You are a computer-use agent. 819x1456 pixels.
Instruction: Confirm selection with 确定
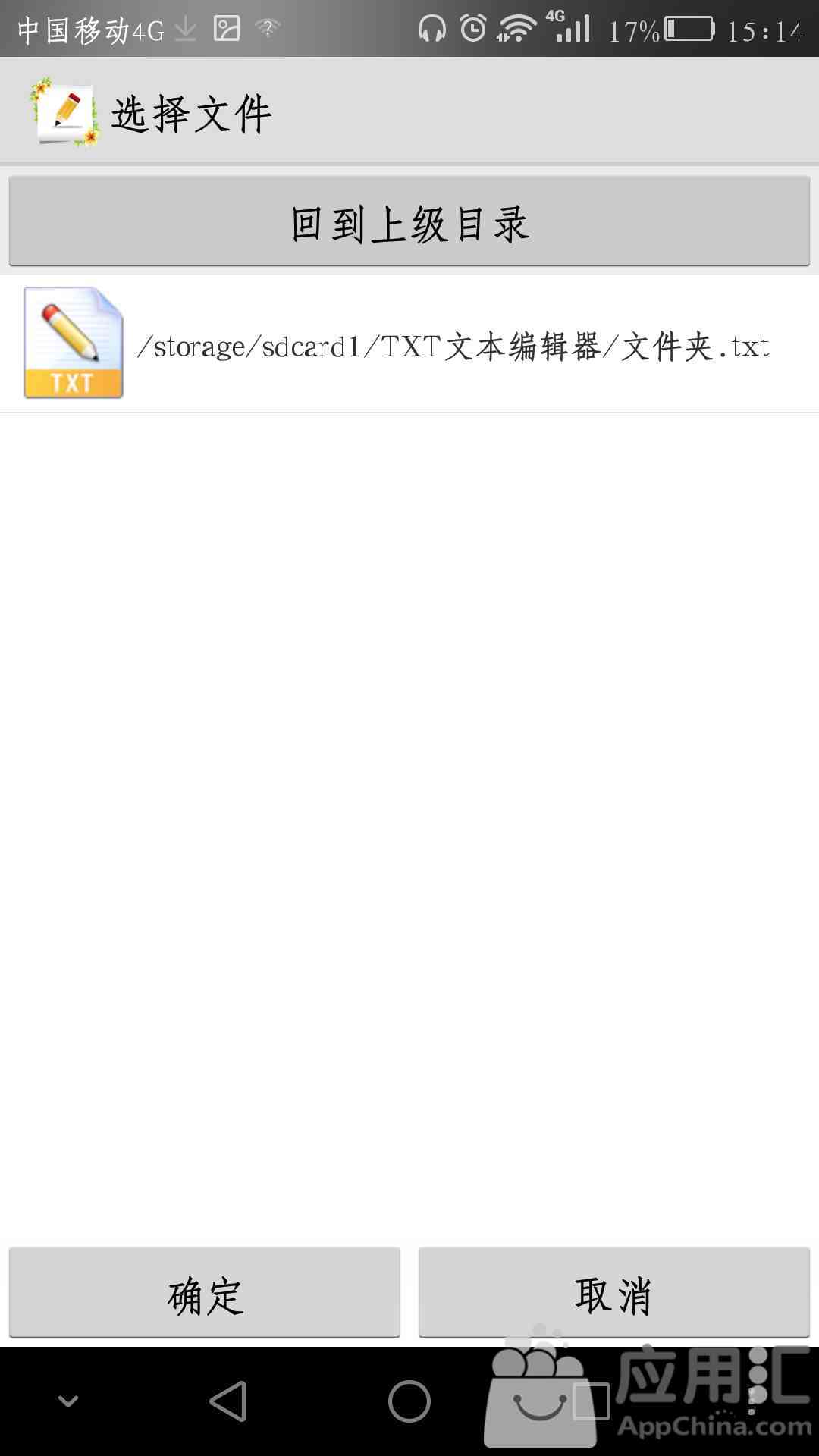point(205,1293)
